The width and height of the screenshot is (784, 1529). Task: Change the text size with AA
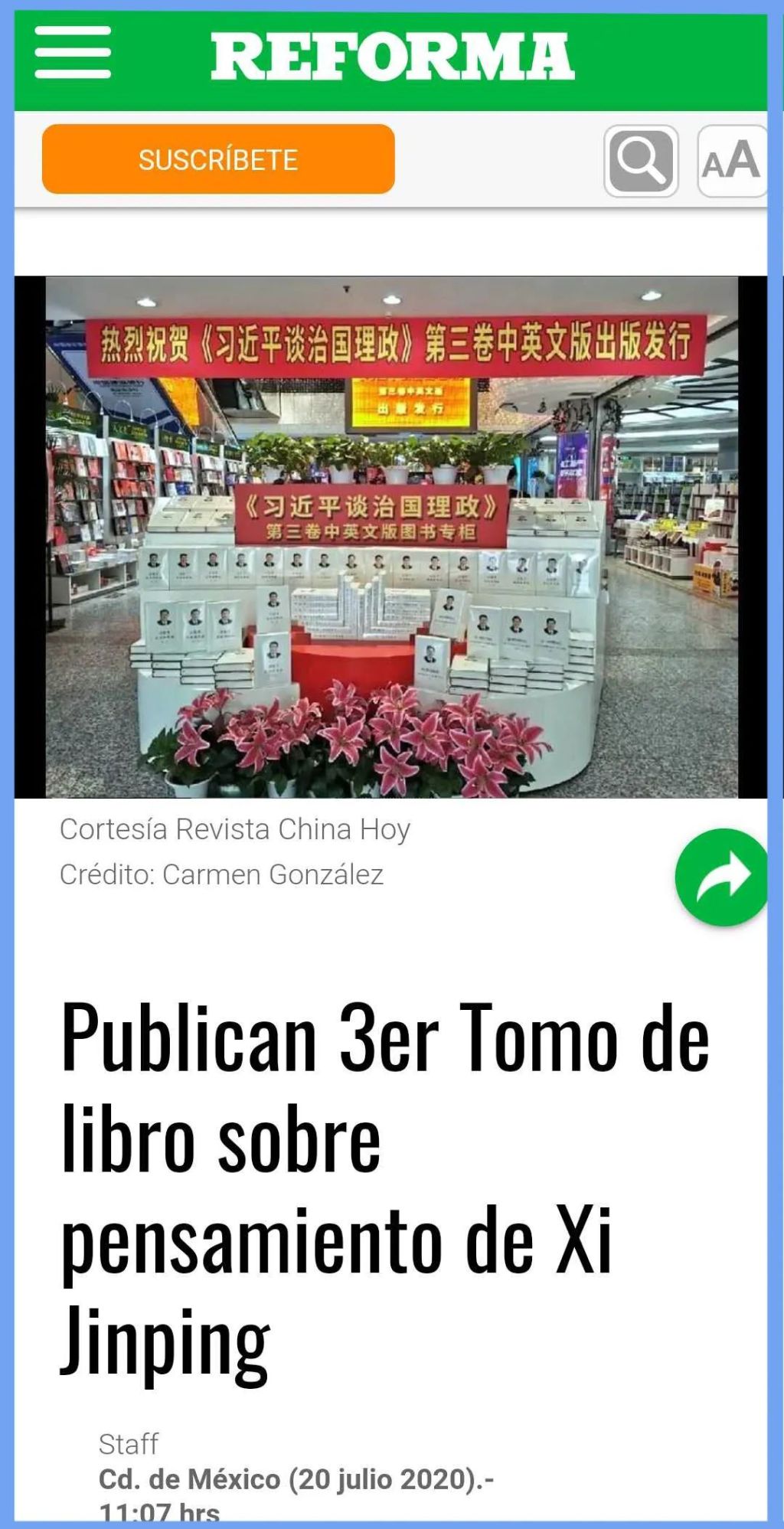click(731, 162)
